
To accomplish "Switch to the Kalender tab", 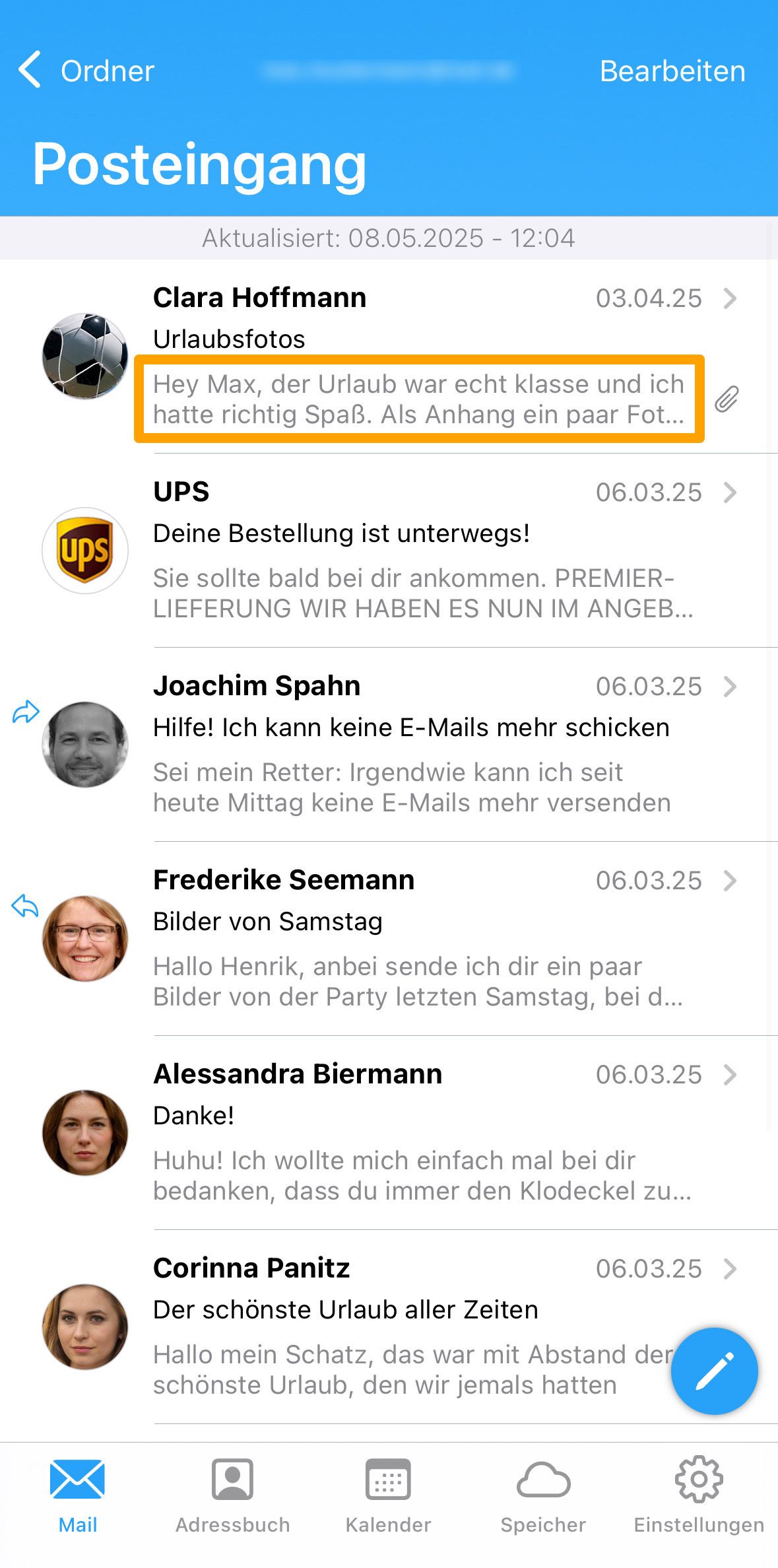I will point(388,1497).
